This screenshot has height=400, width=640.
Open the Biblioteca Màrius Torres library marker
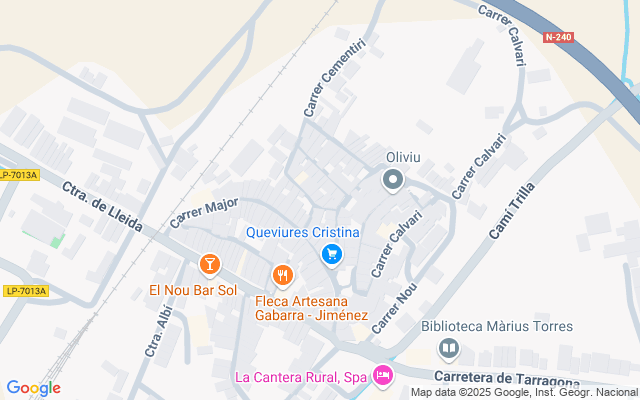[x=449, y=348]
